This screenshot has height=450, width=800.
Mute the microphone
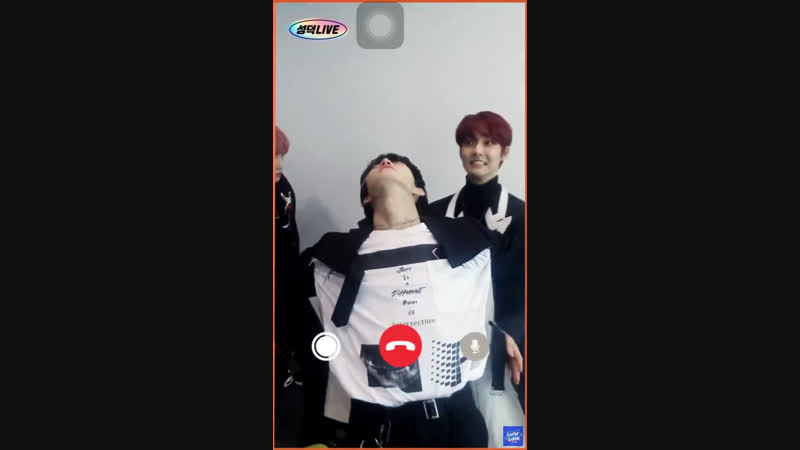[x=474, y=346]
